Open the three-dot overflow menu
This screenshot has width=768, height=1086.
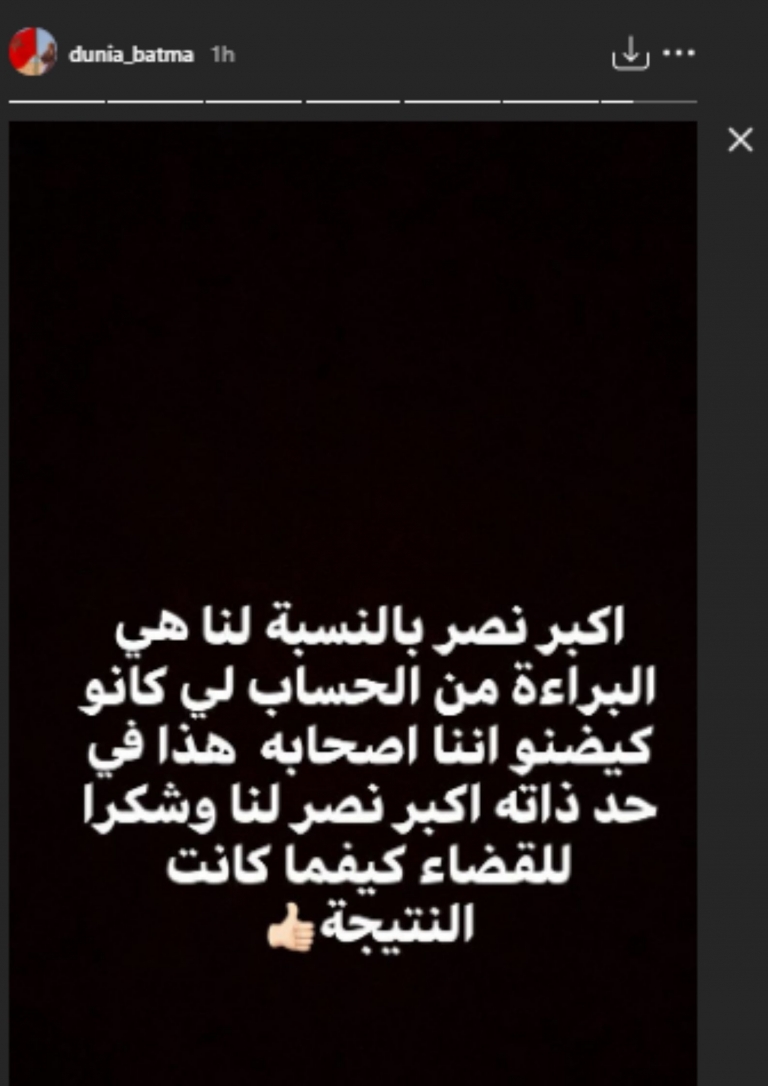pos(679,52)
